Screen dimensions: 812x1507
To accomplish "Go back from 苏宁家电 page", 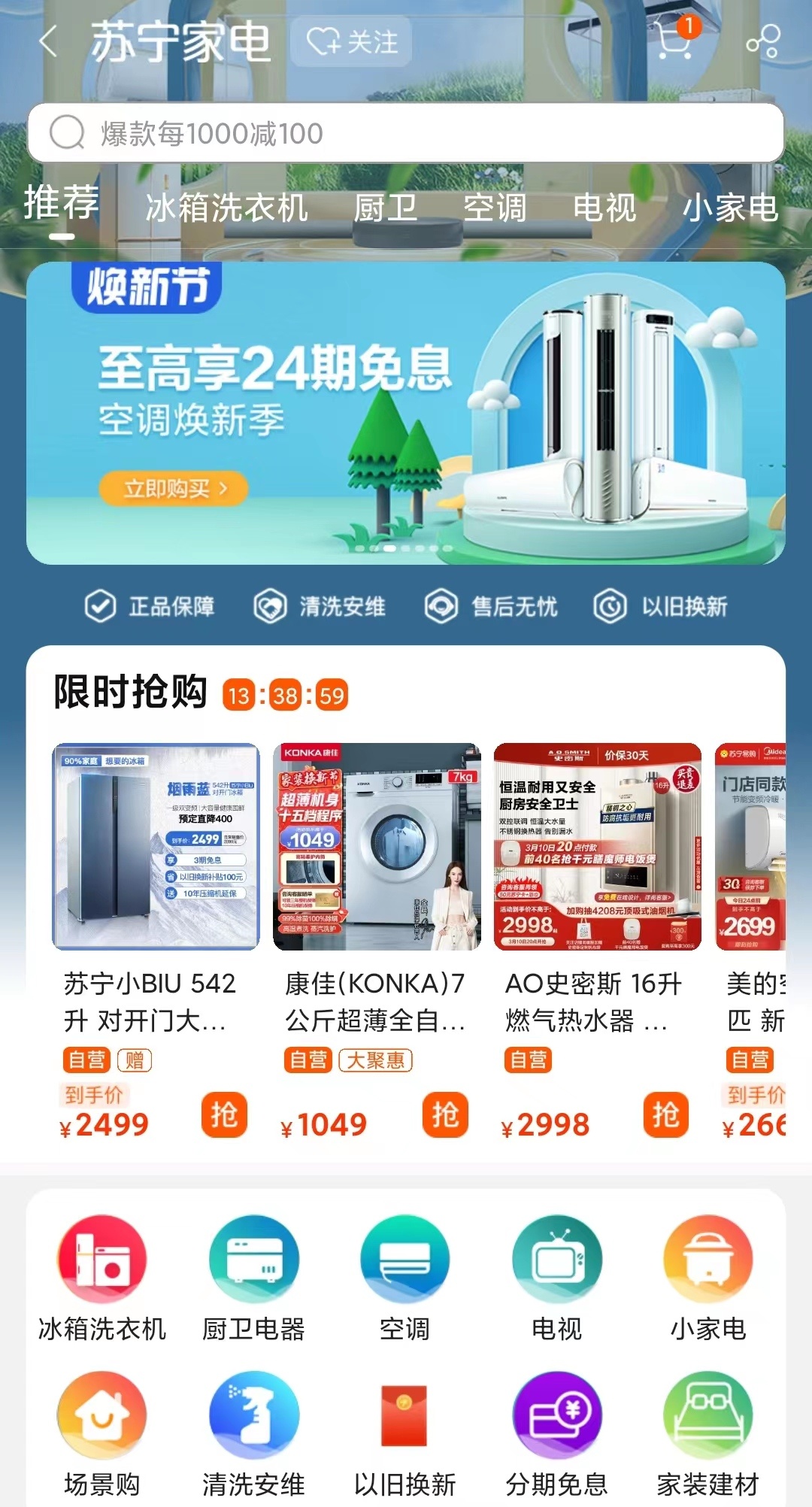I will point(49,41).
